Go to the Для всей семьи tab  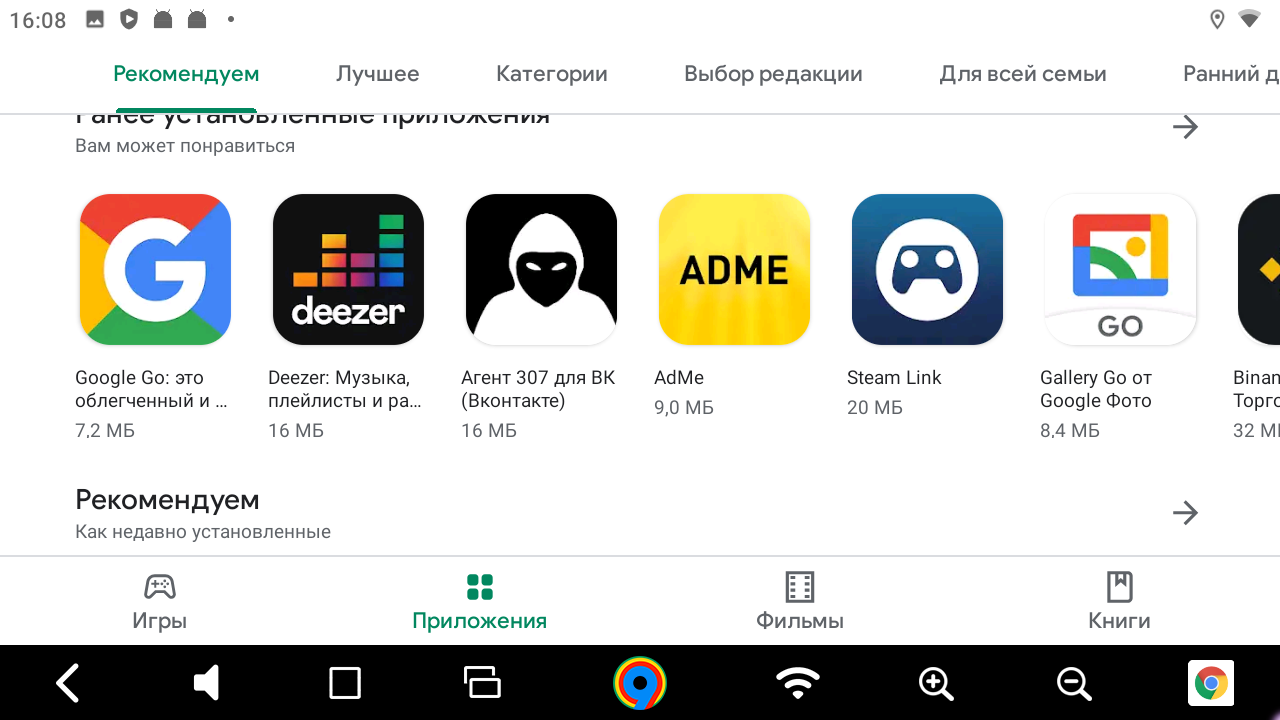coord(1022,74)
